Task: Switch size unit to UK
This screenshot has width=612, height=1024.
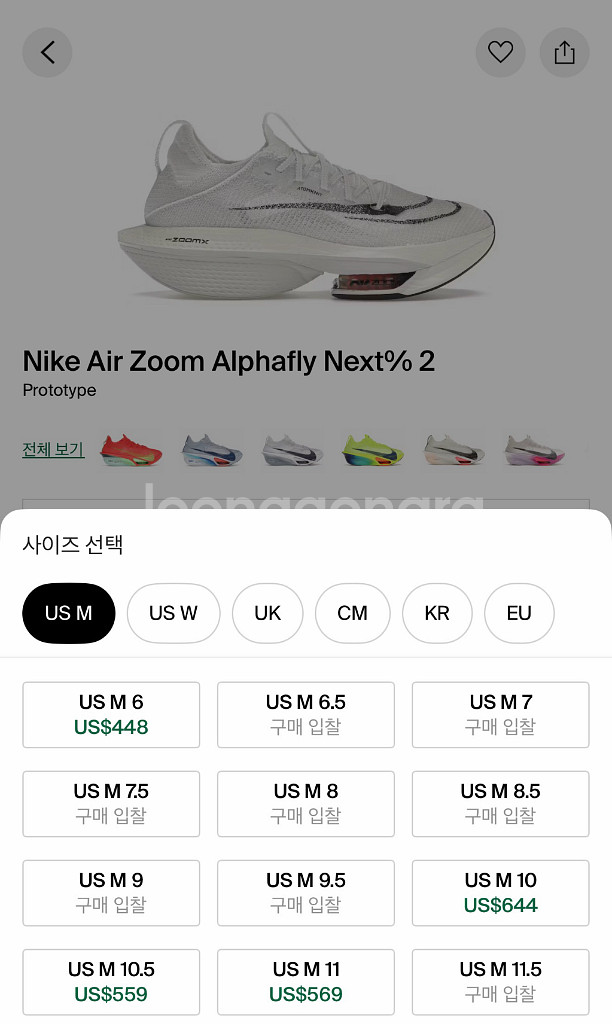Action: (267, 613)
